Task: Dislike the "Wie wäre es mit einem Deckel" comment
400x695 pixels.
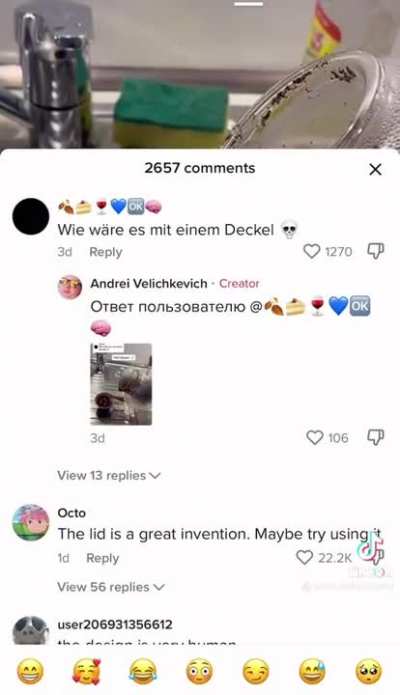Action: coord(375,251)
